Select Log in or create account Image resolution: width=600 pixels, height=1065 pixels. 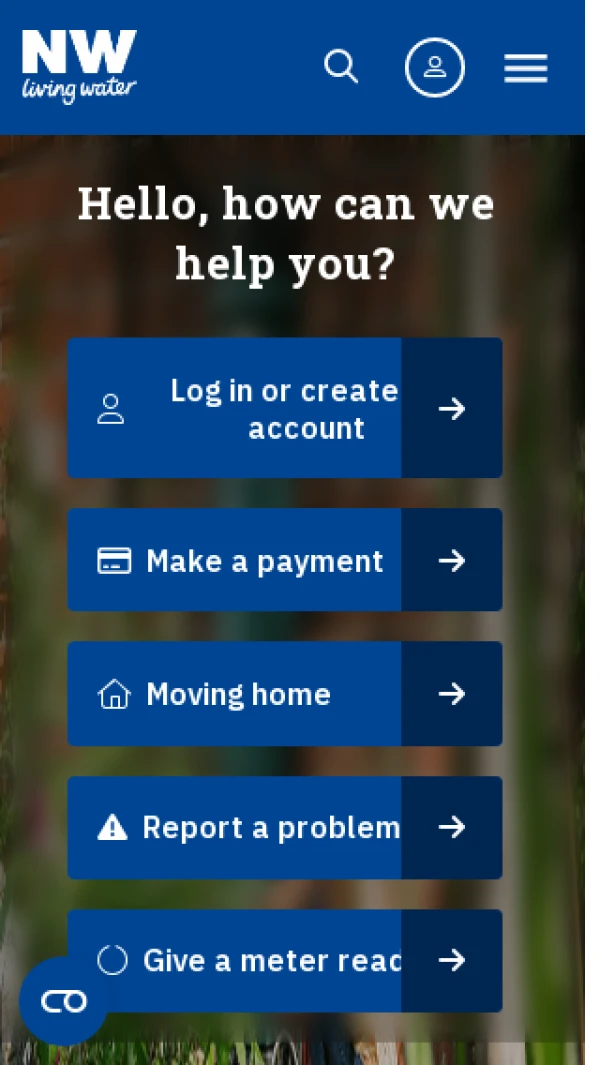point(284,408)
